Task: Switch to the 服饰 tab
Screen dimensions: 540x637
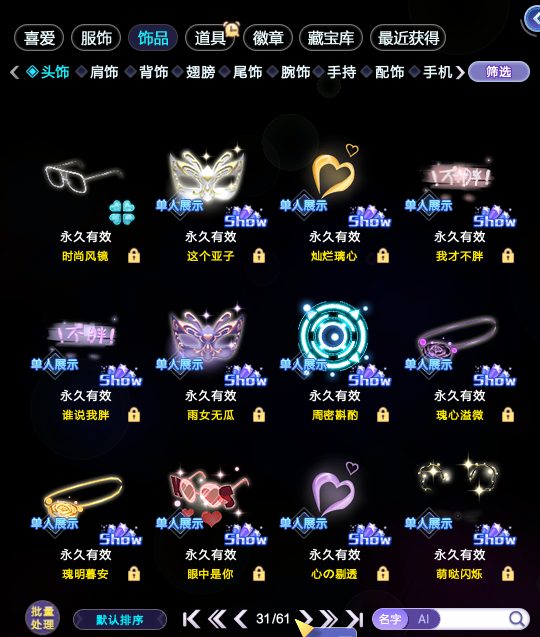Action: [96, 38]
